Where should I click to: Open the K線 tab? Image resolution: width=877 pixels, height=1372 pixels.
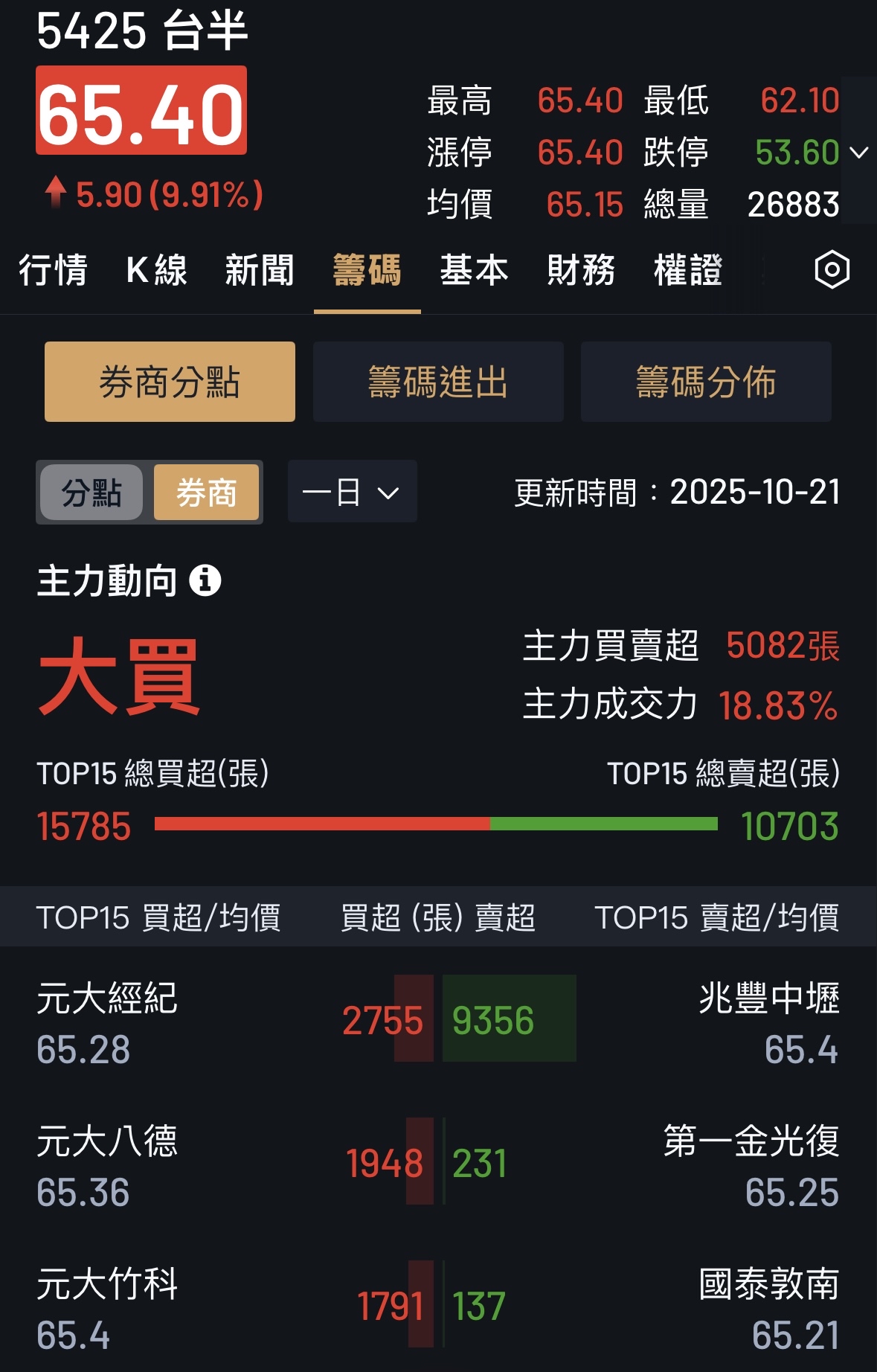click(x=156, y=269)
